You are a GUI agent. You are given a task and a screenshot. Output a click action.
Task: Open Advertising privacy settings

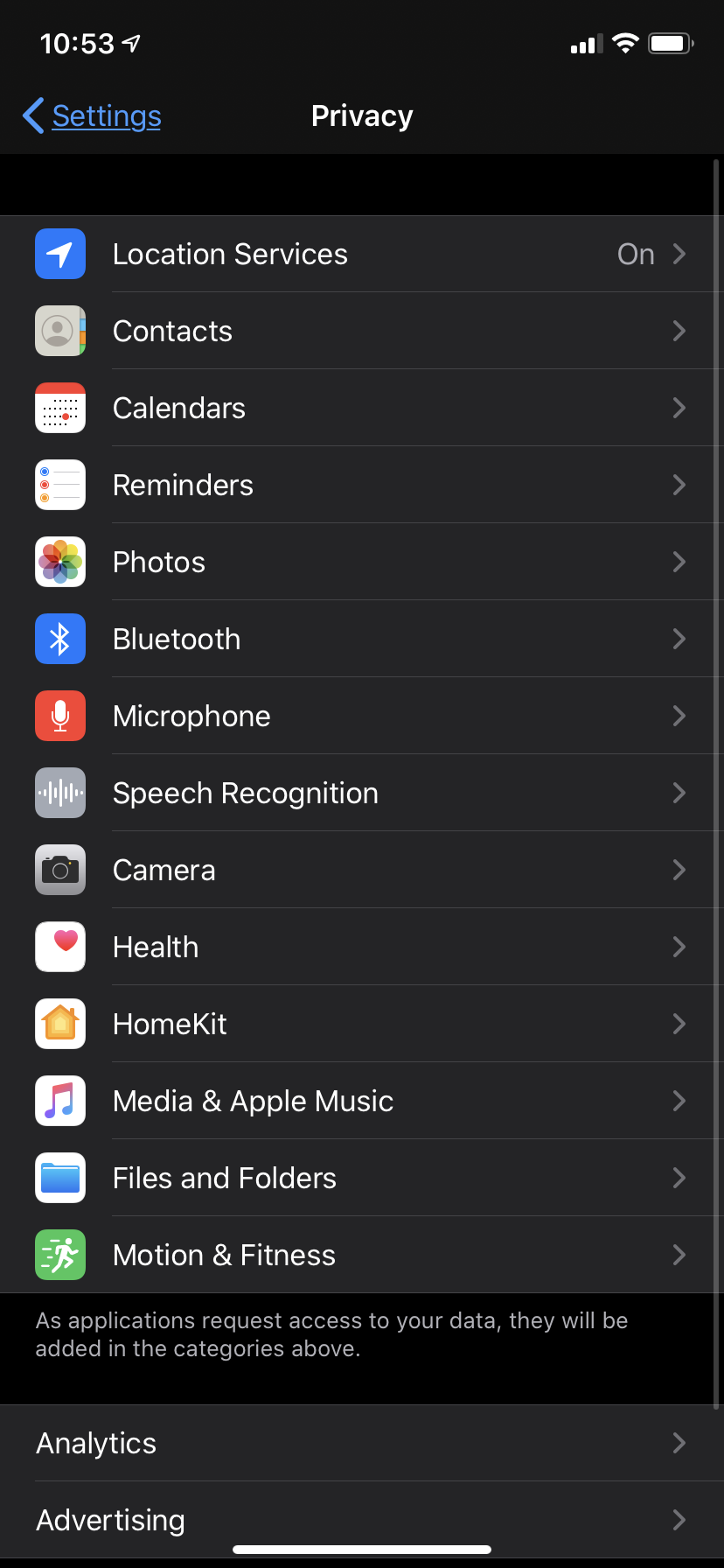(362, 1520)
